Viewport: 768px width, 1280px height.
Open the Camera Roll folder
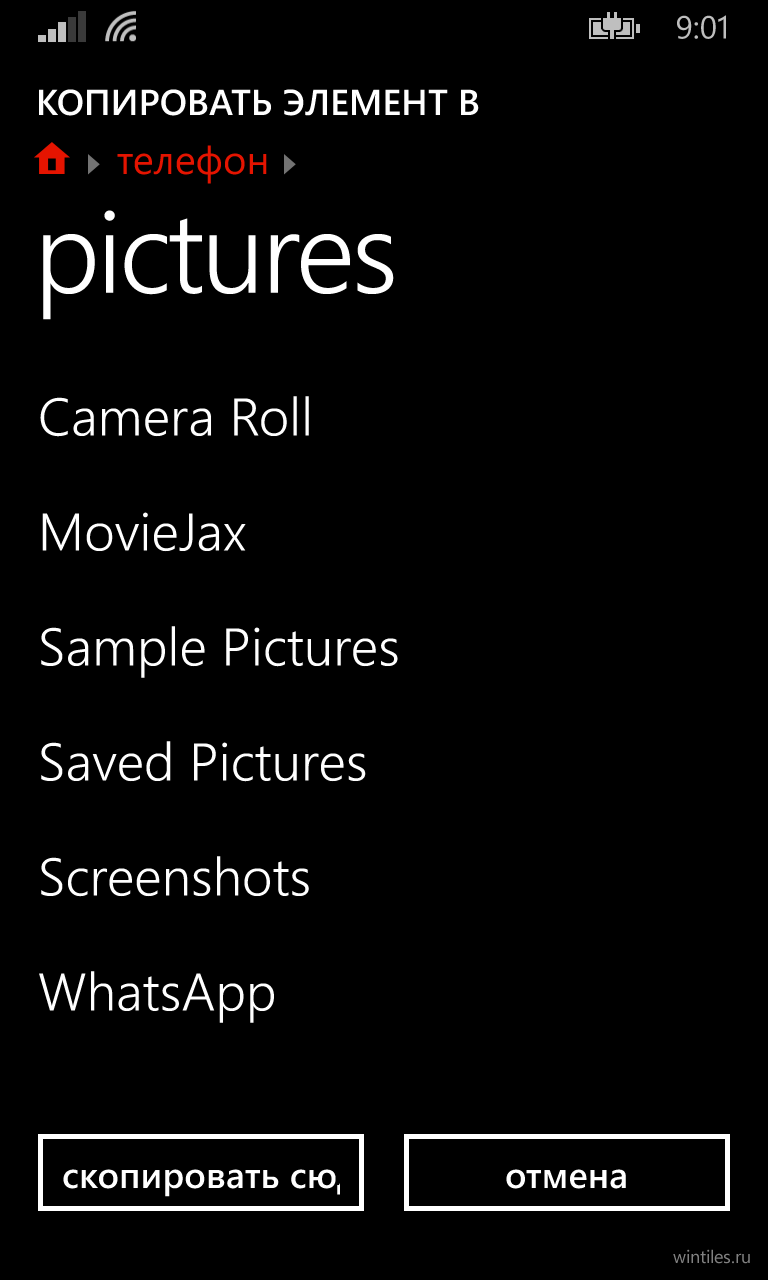click(175, 418)
